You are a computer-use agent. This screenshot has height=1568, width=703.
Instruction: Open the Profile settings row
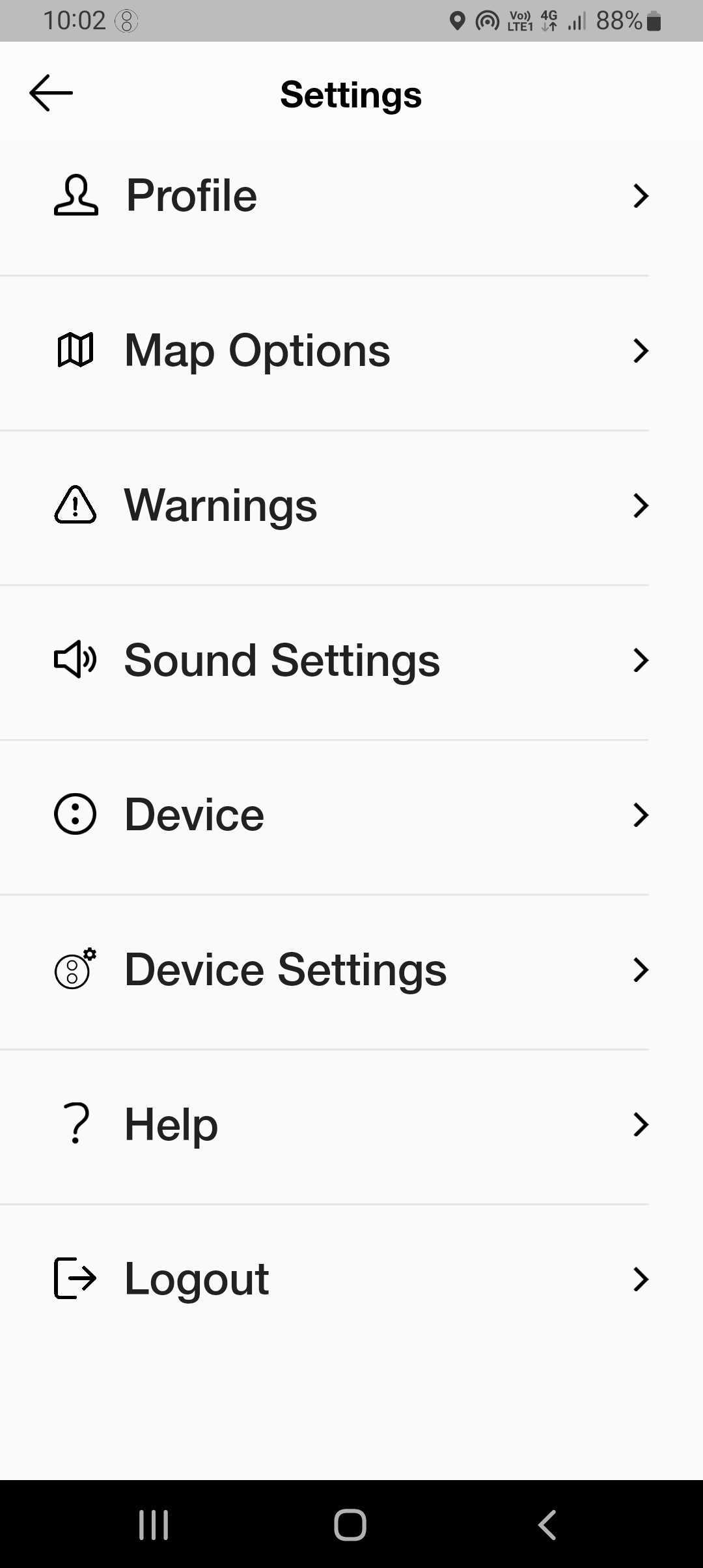coord(351,196)
